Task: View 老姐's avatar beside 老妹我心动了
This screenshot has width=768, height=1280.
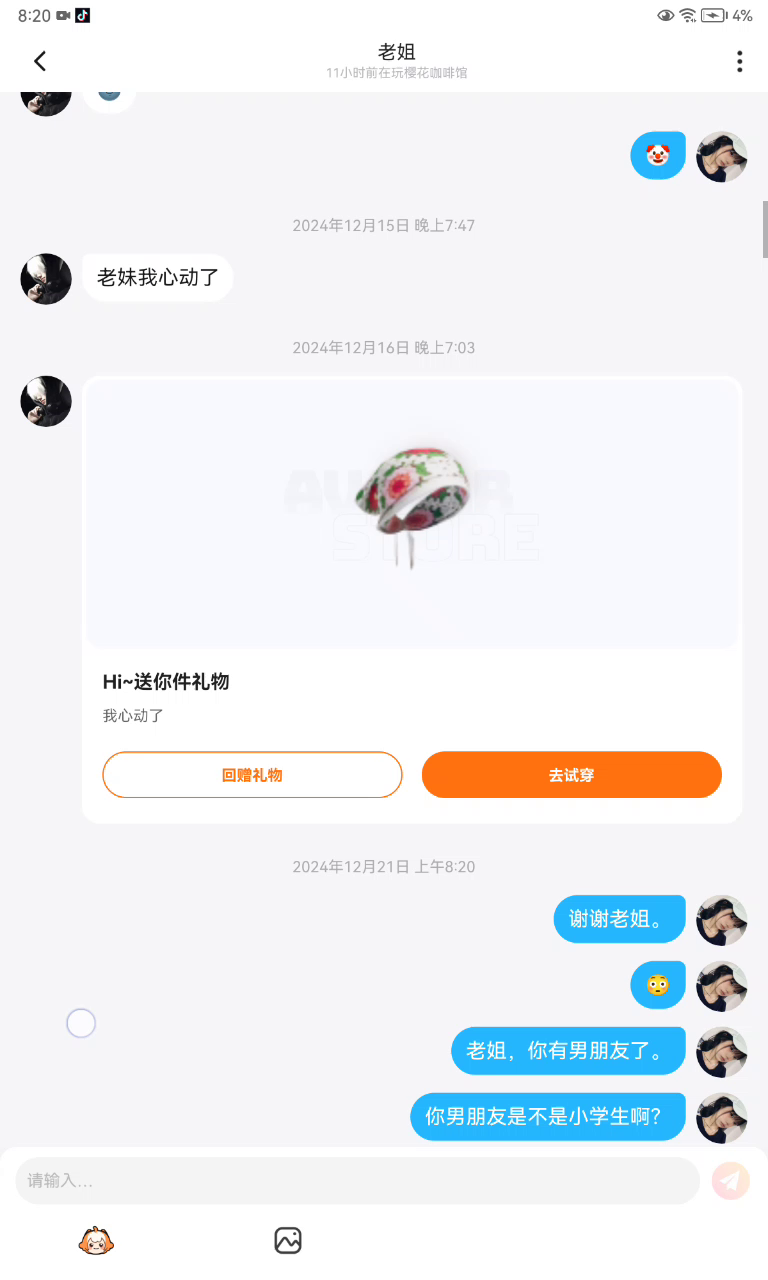Action: 46,279
